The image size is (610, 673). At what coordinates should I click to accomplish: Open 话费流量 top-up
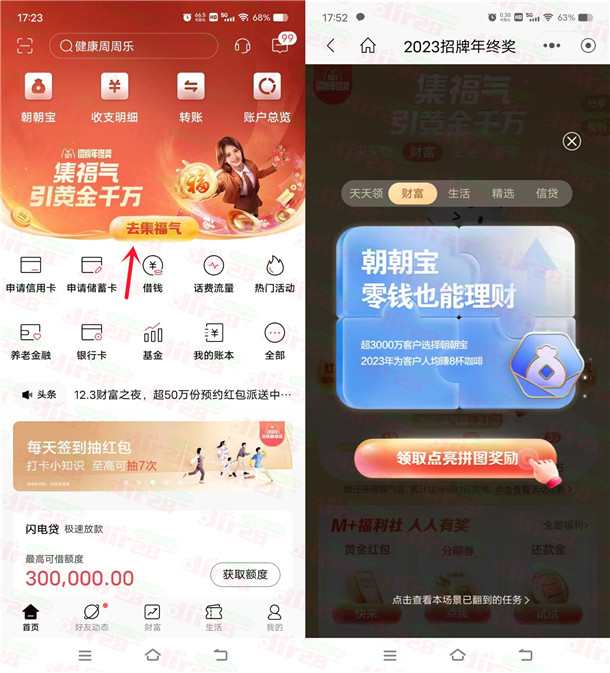click(213, 274)
